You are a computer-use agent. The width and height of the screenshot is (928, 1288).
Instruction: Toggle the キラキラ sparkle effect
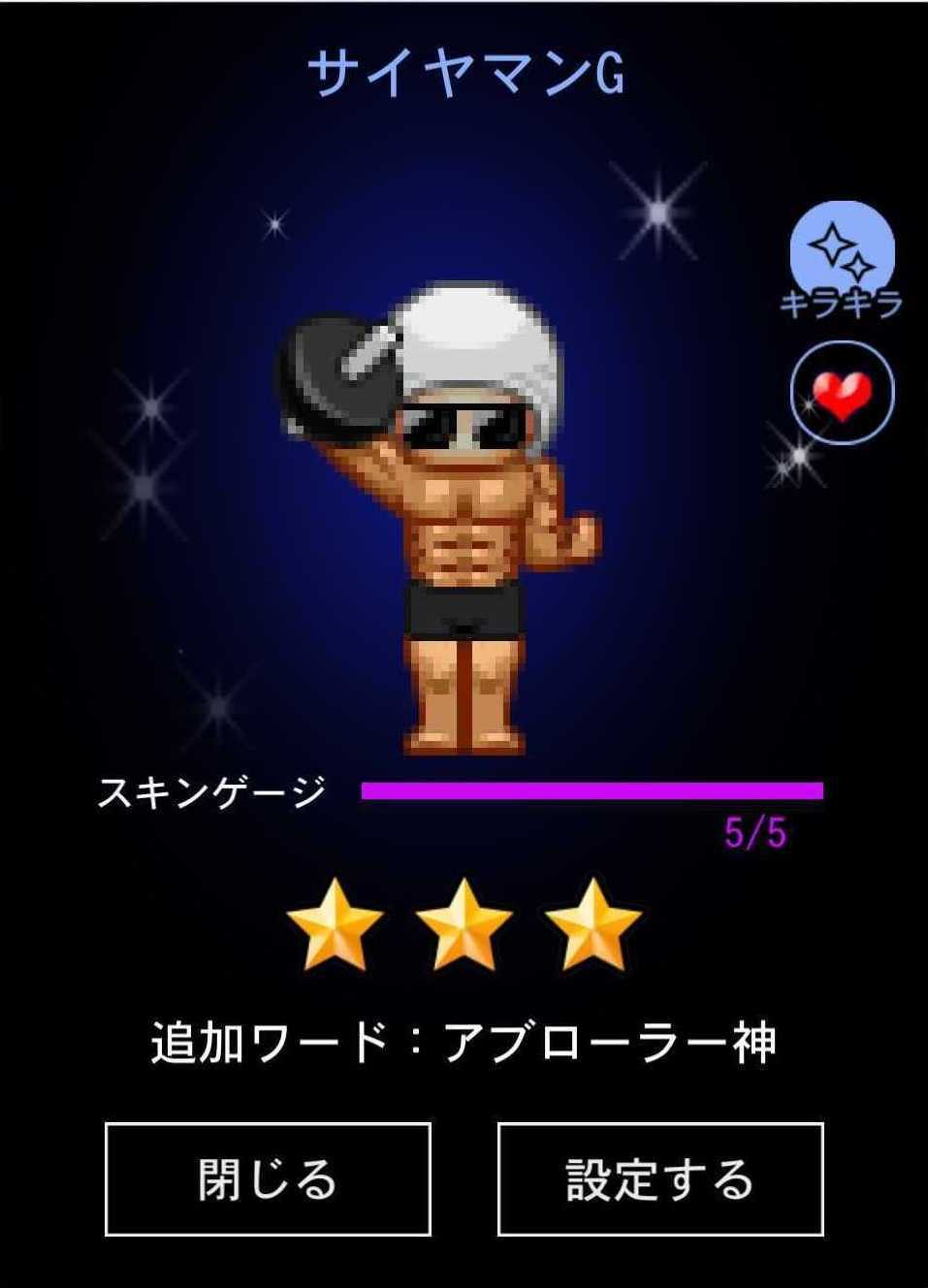click(841, 252)
